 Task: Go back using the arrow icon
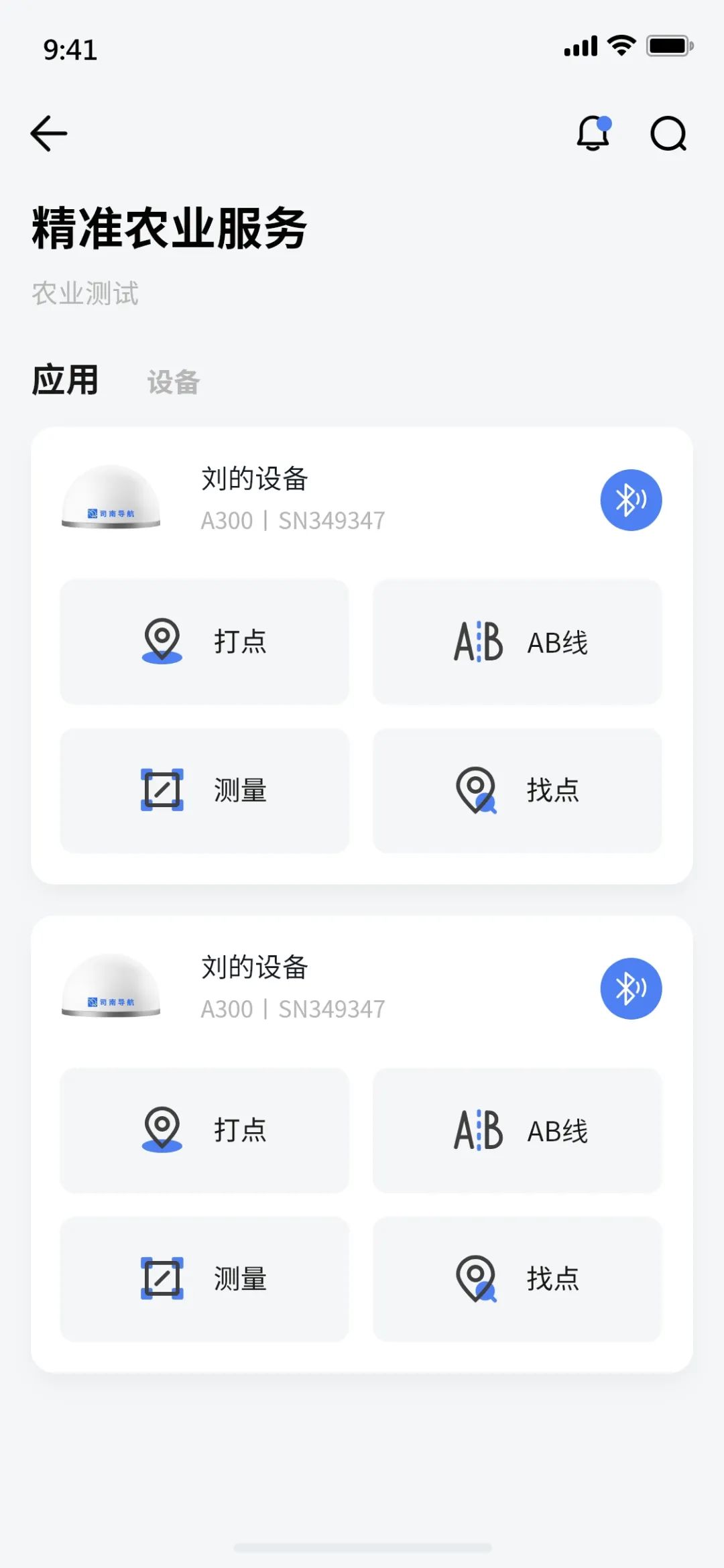pos(49,133)
